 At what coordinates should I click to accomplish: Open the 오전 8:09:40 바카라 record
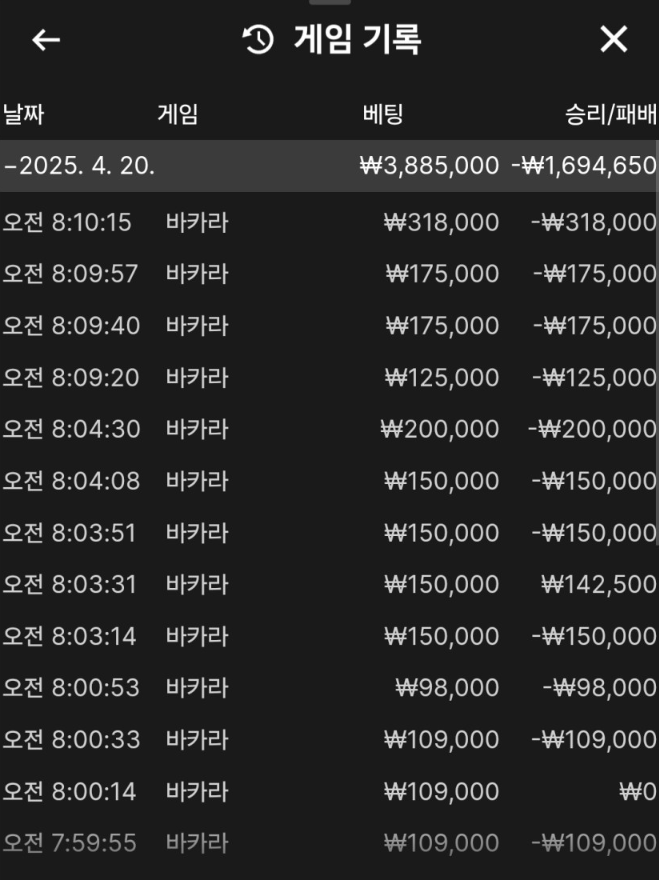[x=329, y=326]
